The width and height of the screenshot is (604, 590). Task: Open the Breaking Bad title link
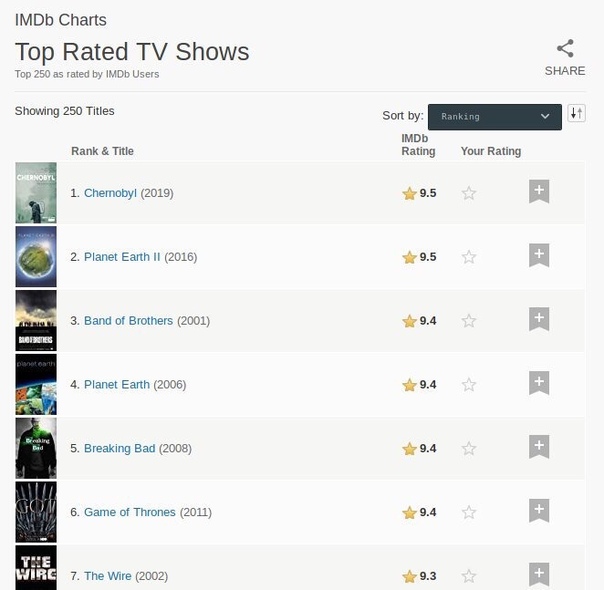click(119, 449)
